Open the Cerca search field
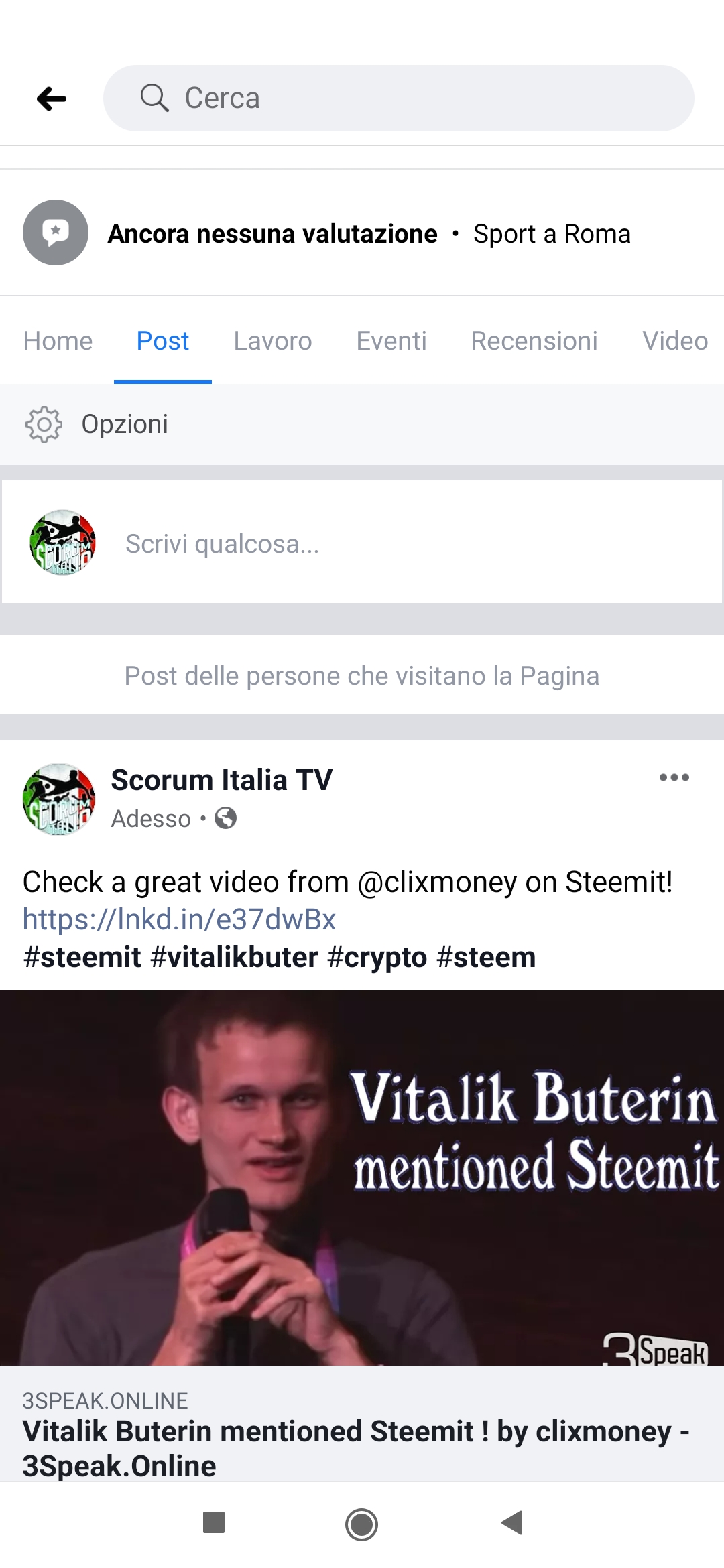Image resolution: width=724 pixels, height=1568 pixels. pyautogui.click(x=398, y=99)
